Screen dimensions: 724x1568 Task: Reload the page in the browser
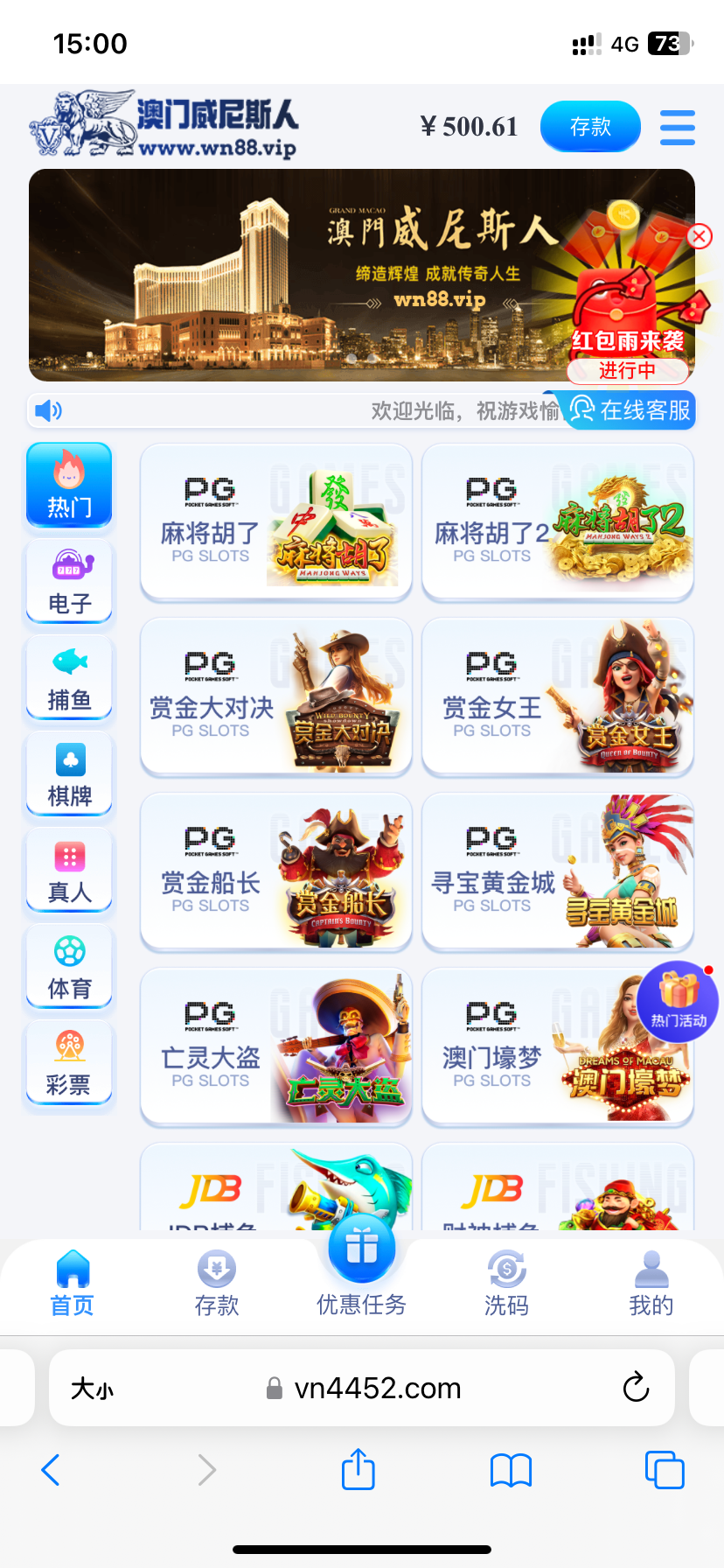point(636,1387)
